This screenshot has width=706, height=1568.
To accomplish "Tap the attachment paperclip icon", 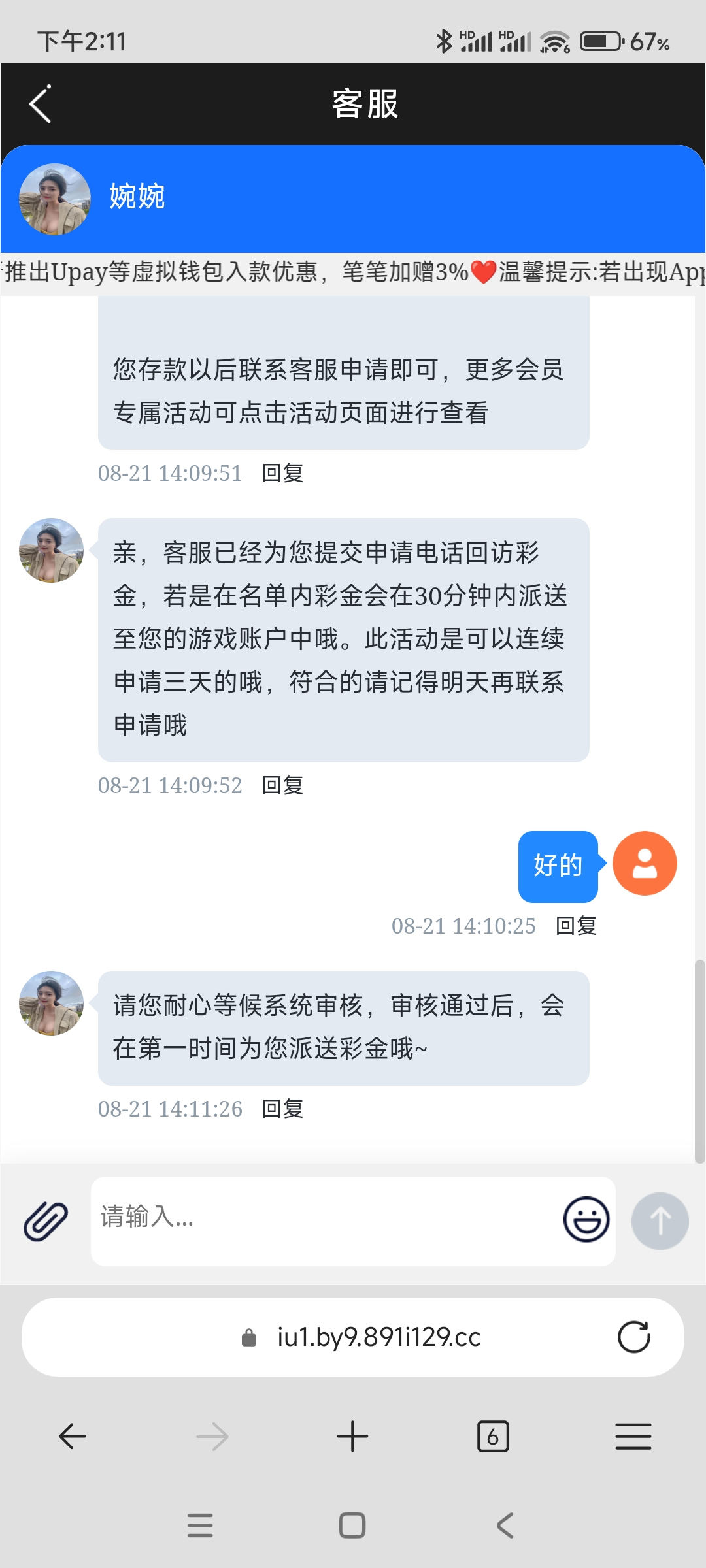I will tap(46, 1220).
